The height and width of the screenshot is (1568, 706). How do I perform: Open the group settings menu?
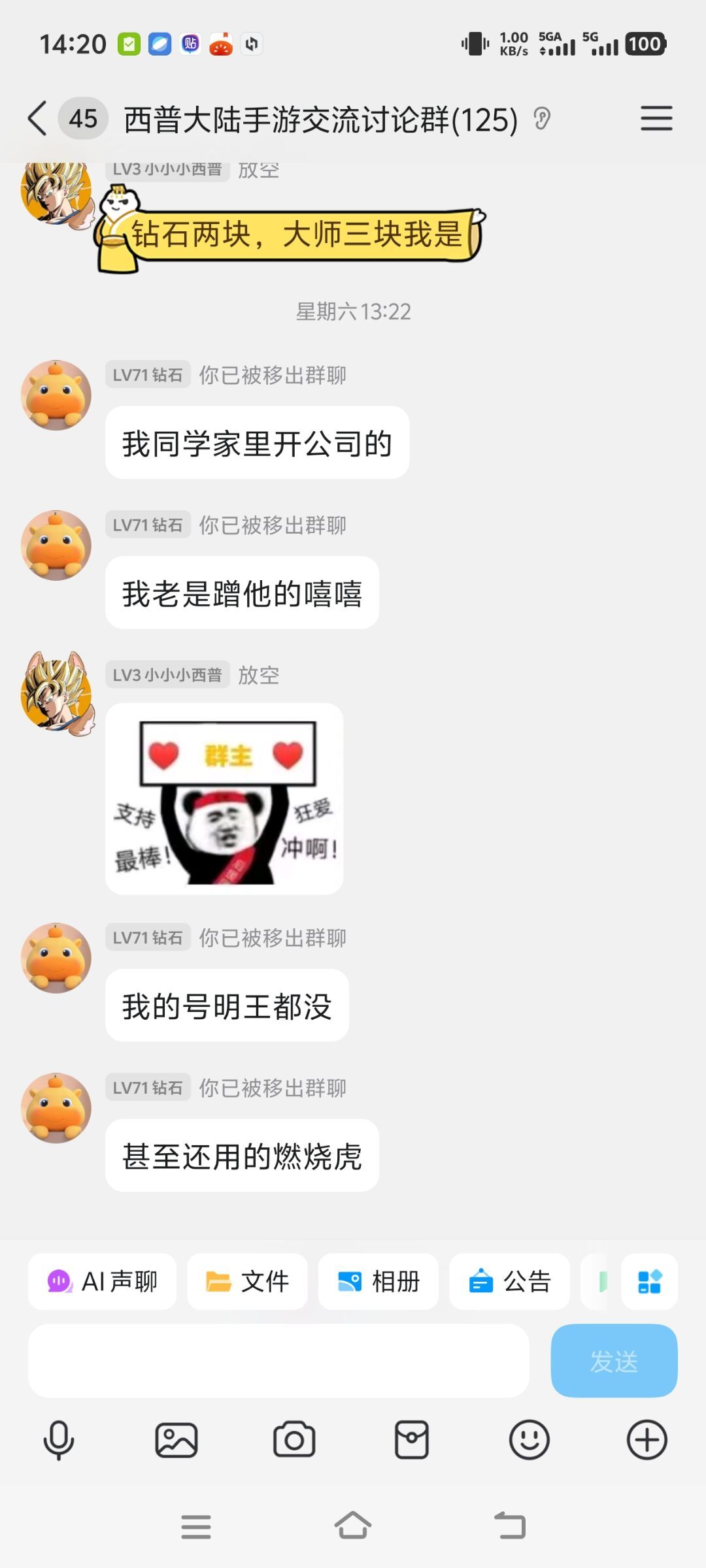[x=656, y=118]
